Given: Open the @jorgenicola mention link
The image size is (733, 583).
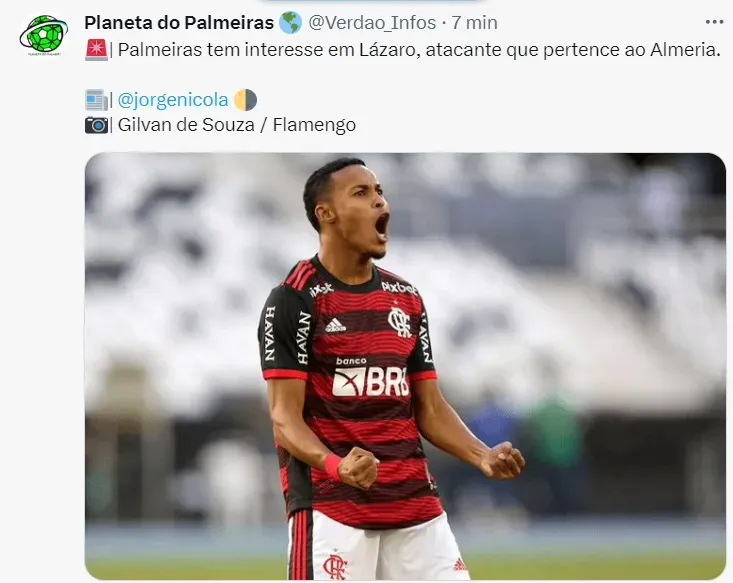Looking at the screenshot, I should click(173, 99).
